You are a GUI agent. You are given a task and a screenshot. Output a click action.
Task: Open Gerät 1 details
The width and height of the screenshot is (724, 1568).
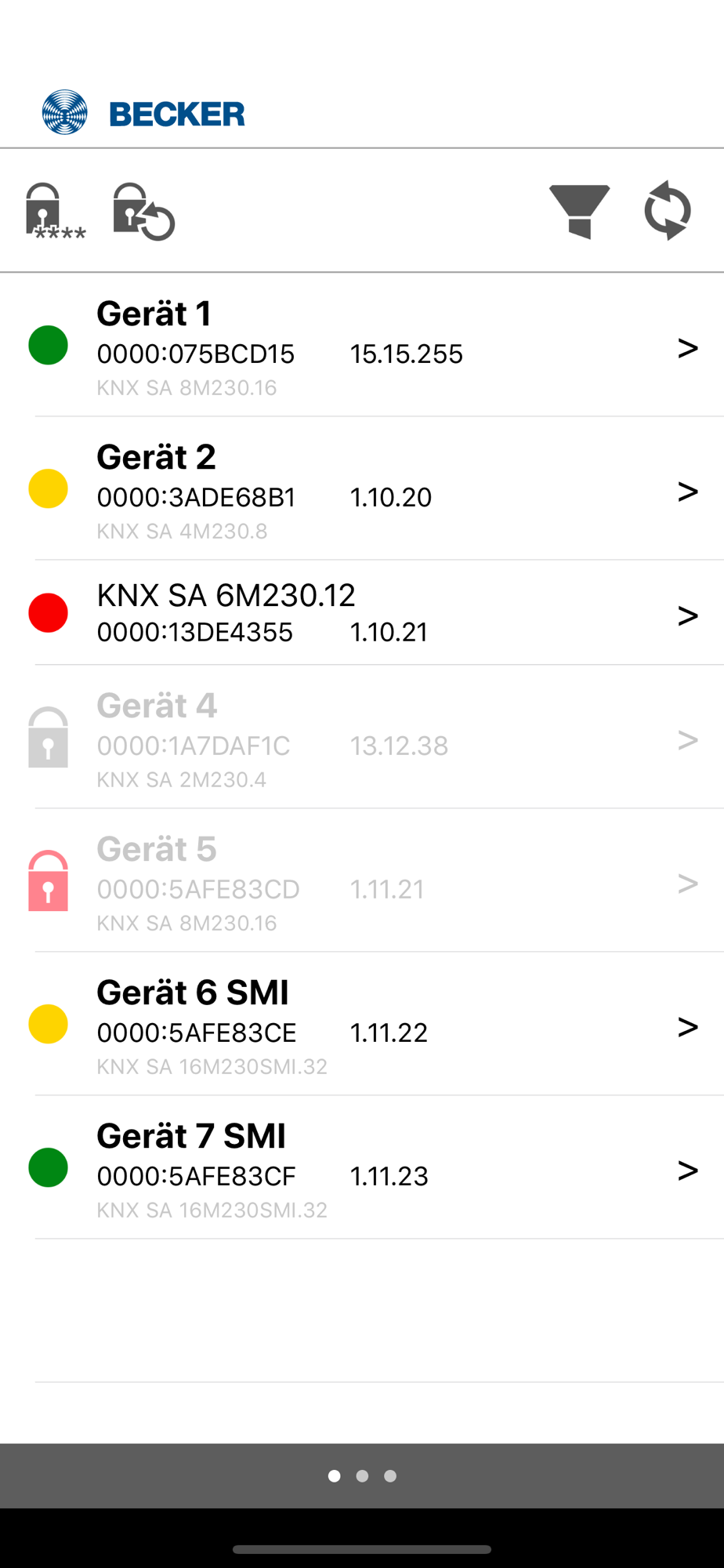click(x=362, y=346)
